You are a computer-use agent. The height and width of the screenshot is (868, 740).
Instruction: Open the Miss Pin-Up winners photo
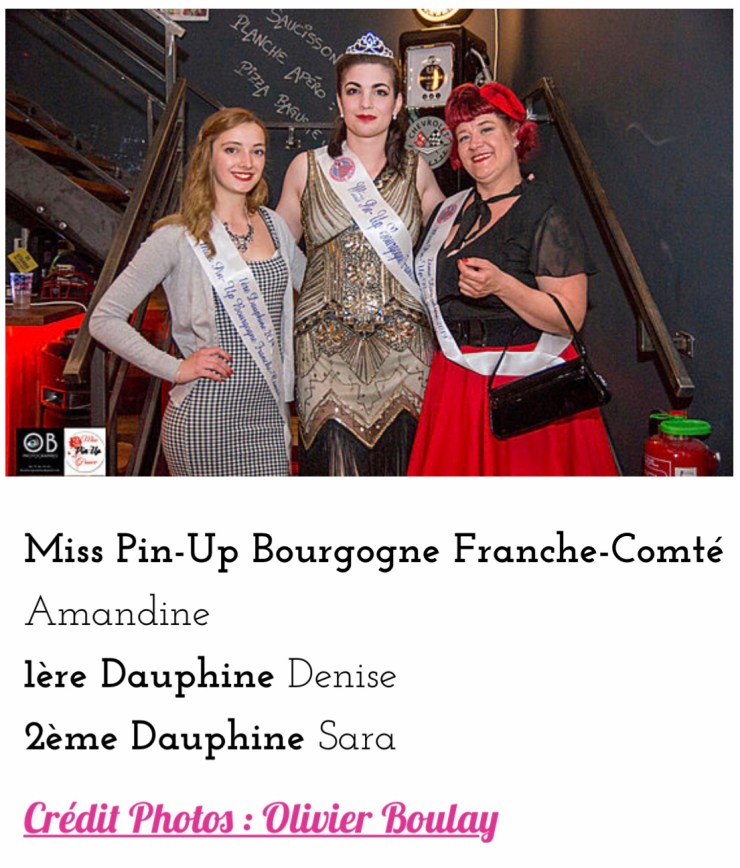coord(369,243)
